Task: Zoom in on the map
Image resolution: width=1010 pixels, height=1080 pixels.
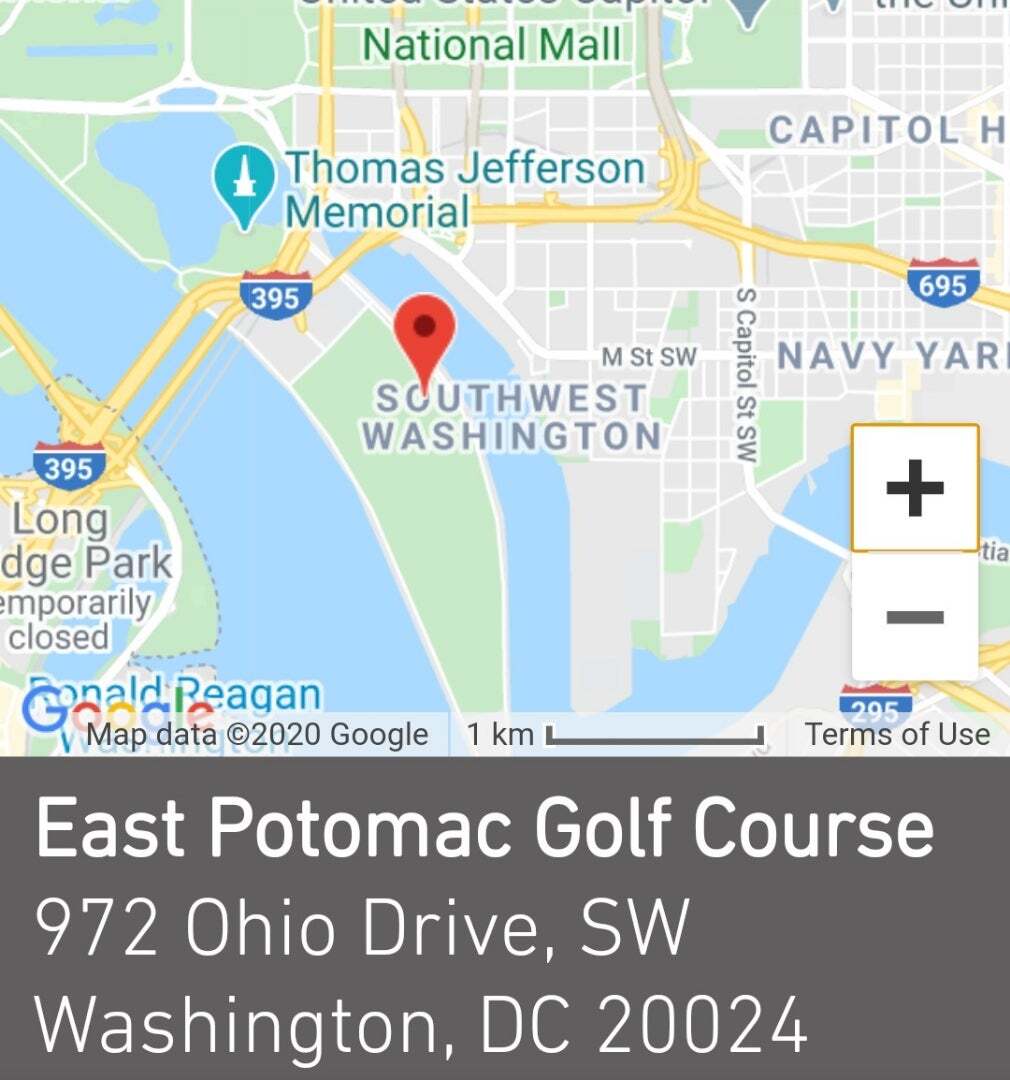Action: [x=914, y=487]
